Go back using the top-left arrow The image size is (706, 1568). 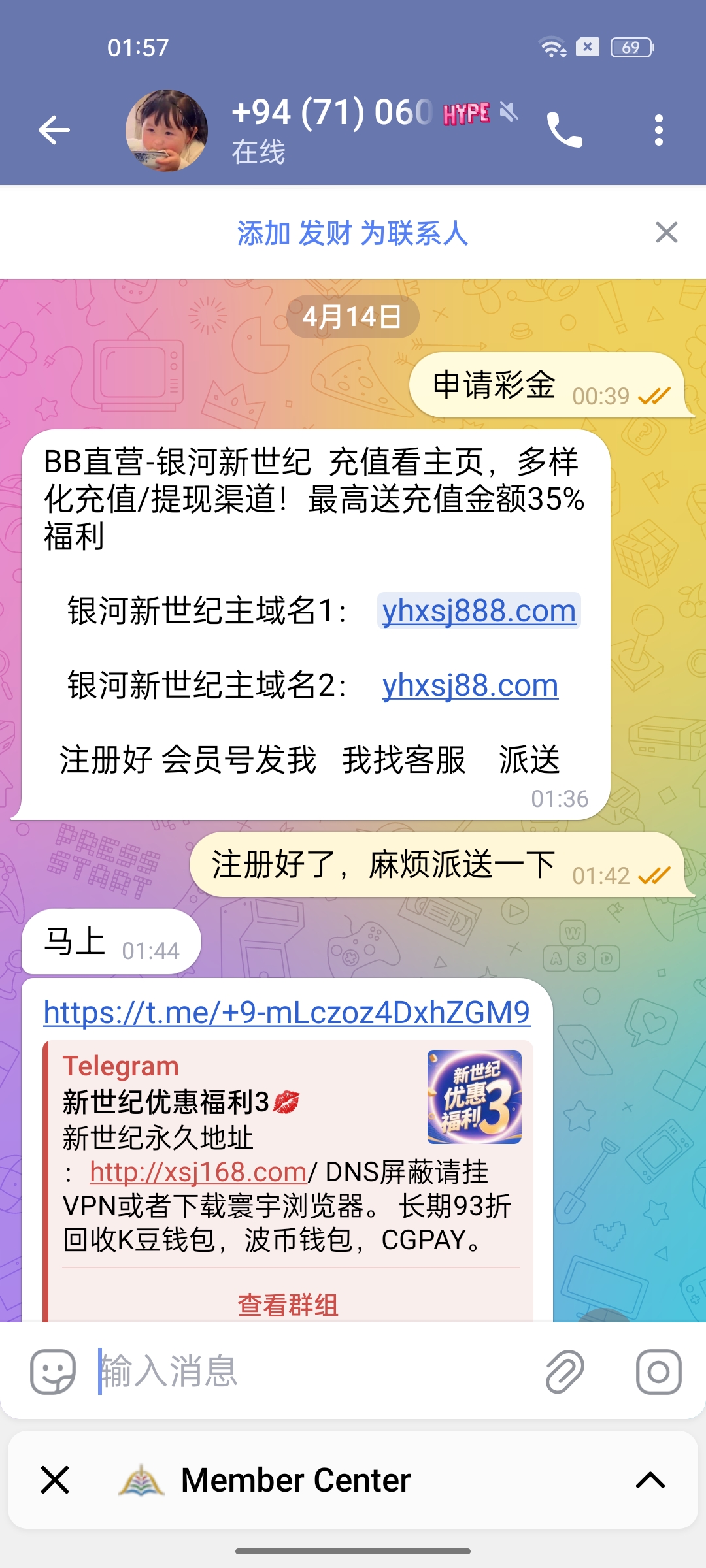(x=54, y=130)
